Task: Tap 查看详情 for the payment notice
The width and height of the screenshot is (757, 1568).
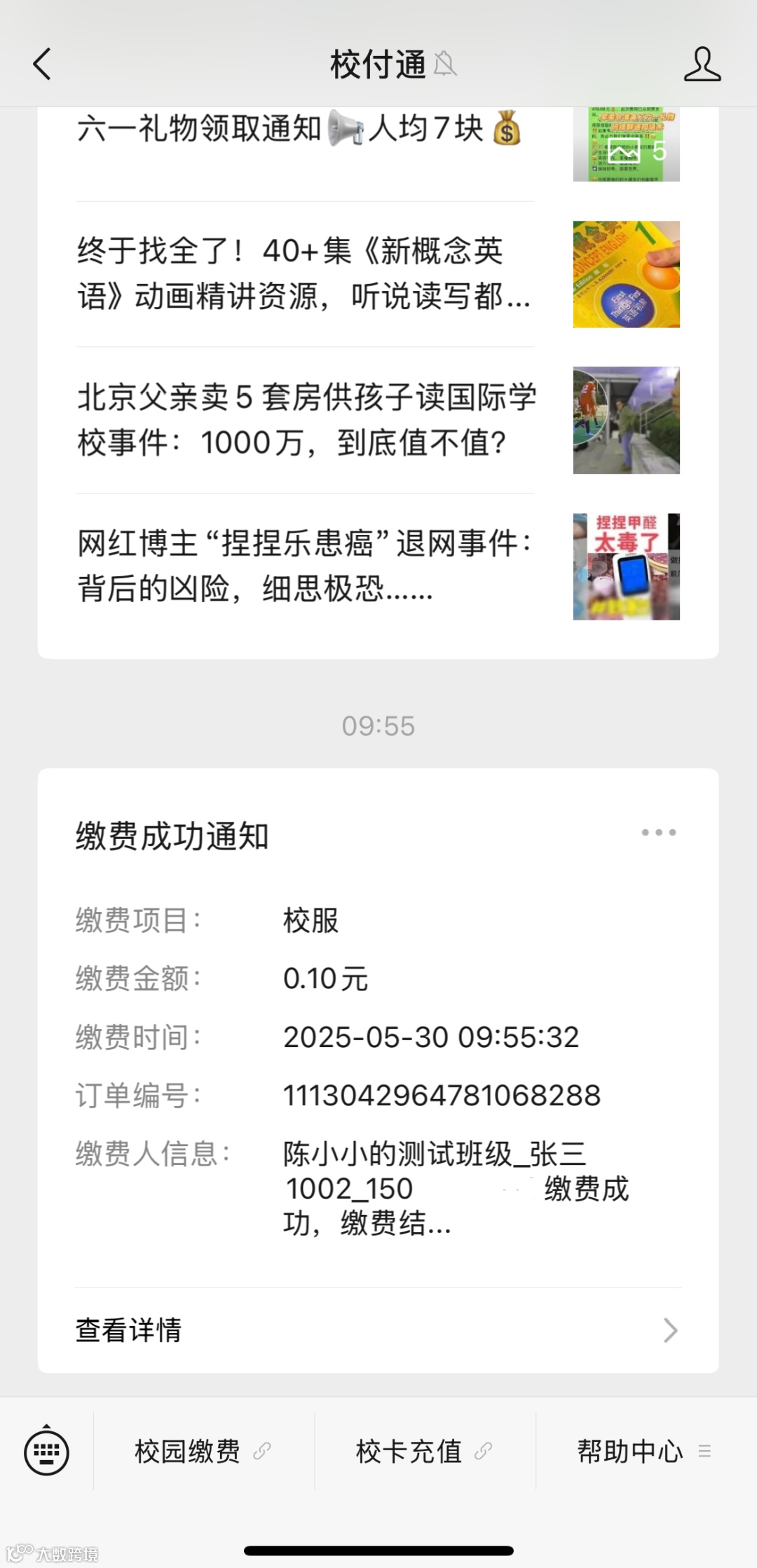Action: point(378,1330)
